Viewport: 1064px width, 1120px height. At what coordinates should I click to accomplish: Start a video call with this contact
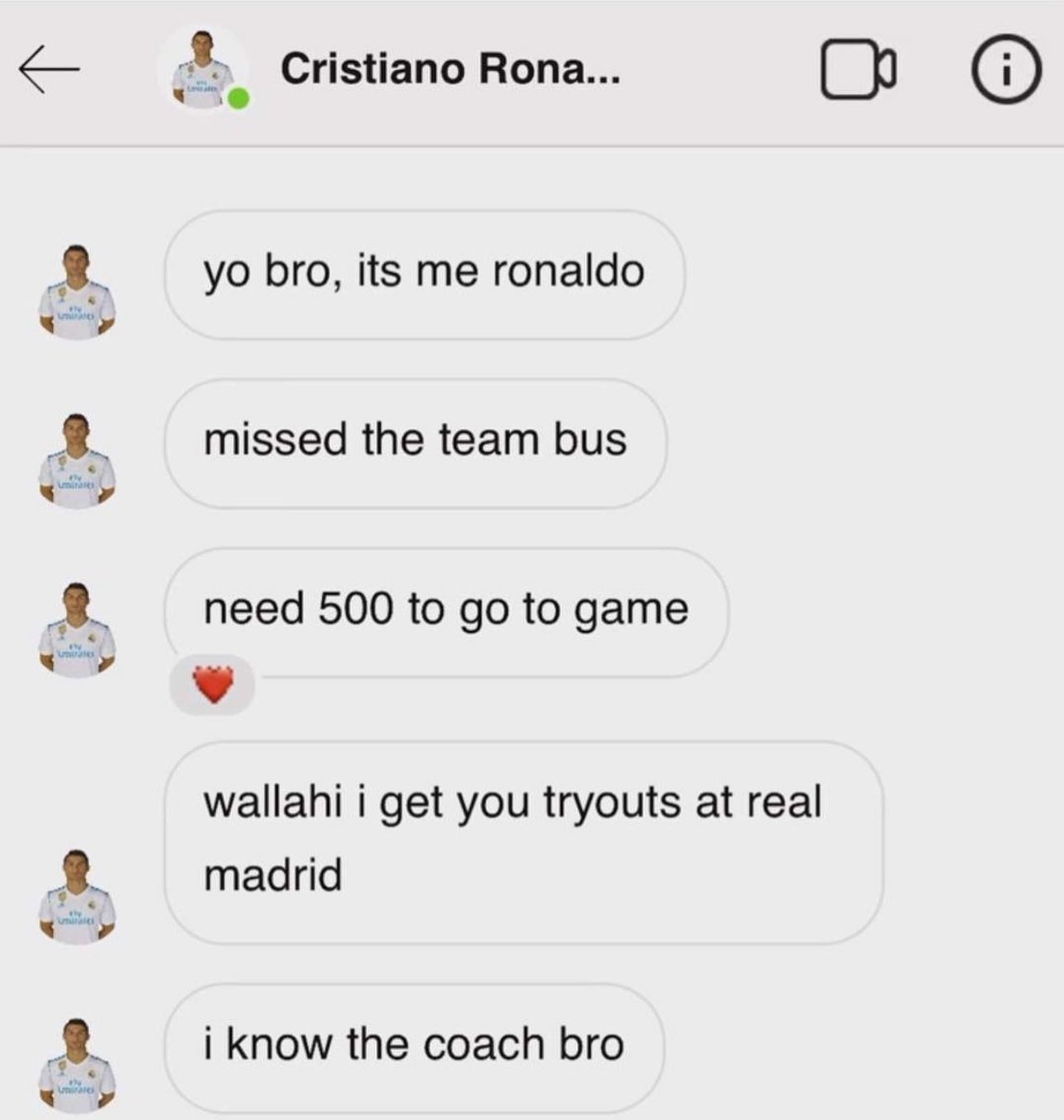click(857, 71)
